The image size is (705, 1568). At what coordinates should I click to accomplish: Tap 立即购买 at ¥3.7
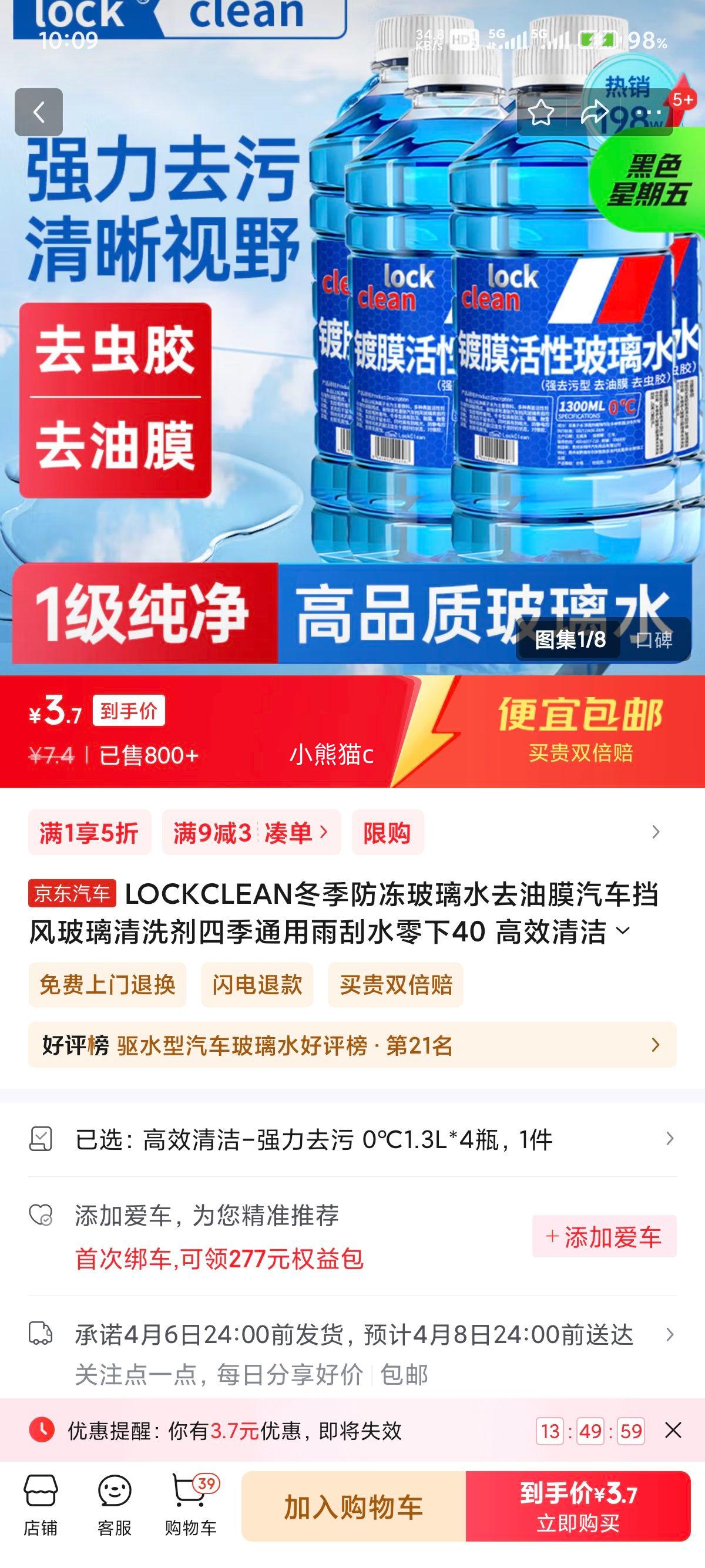click(x=578, y=1506)
